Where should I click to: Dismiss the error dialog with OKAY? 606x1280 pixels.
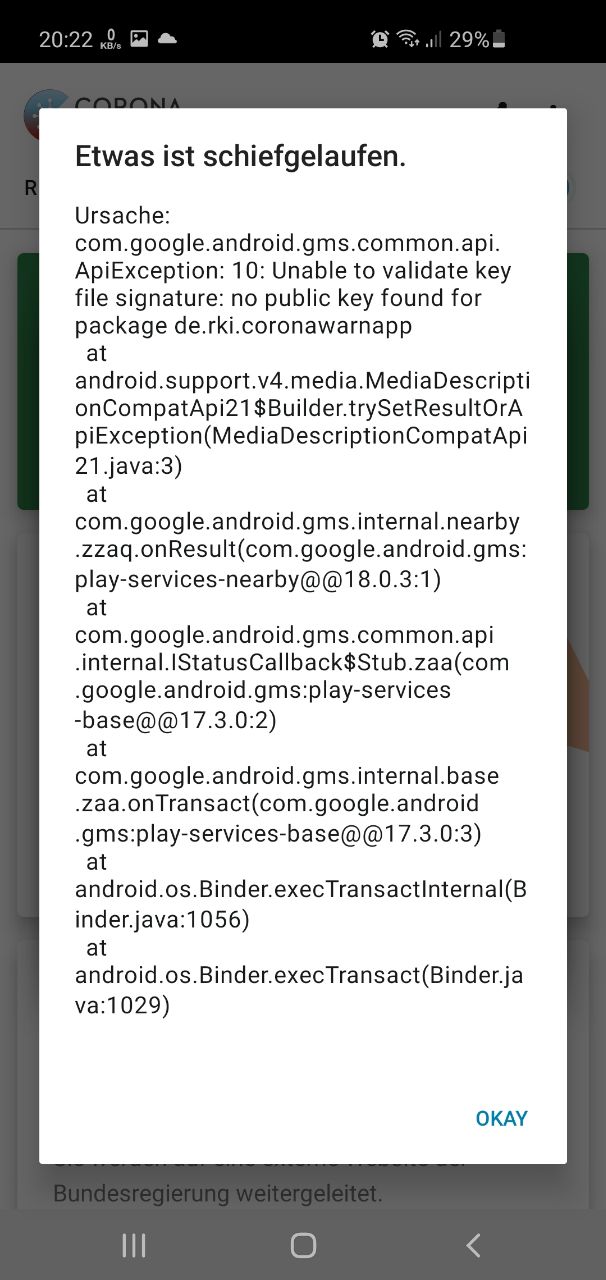(501, 1118)
